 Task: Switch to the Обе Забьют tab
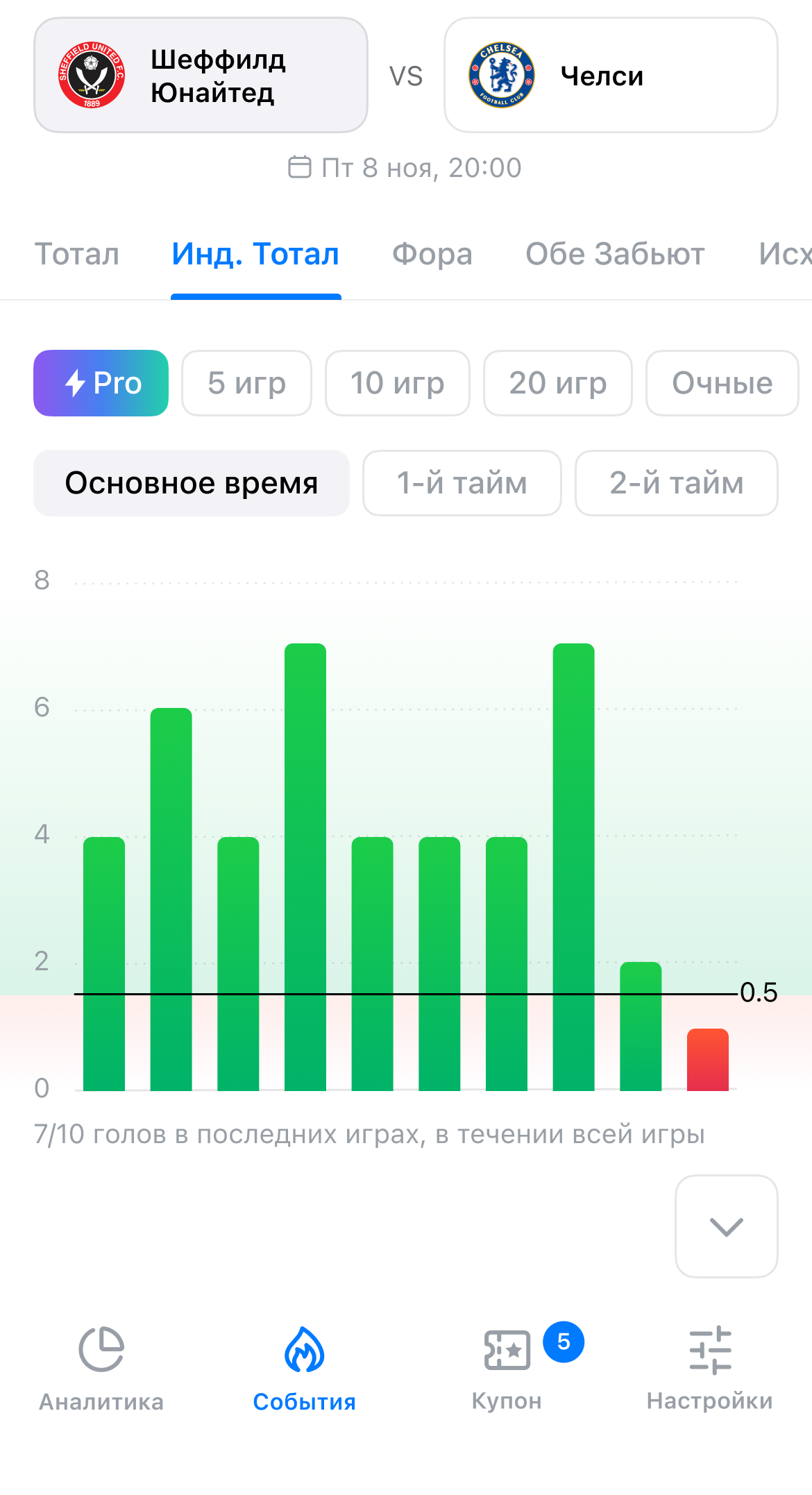615,254
